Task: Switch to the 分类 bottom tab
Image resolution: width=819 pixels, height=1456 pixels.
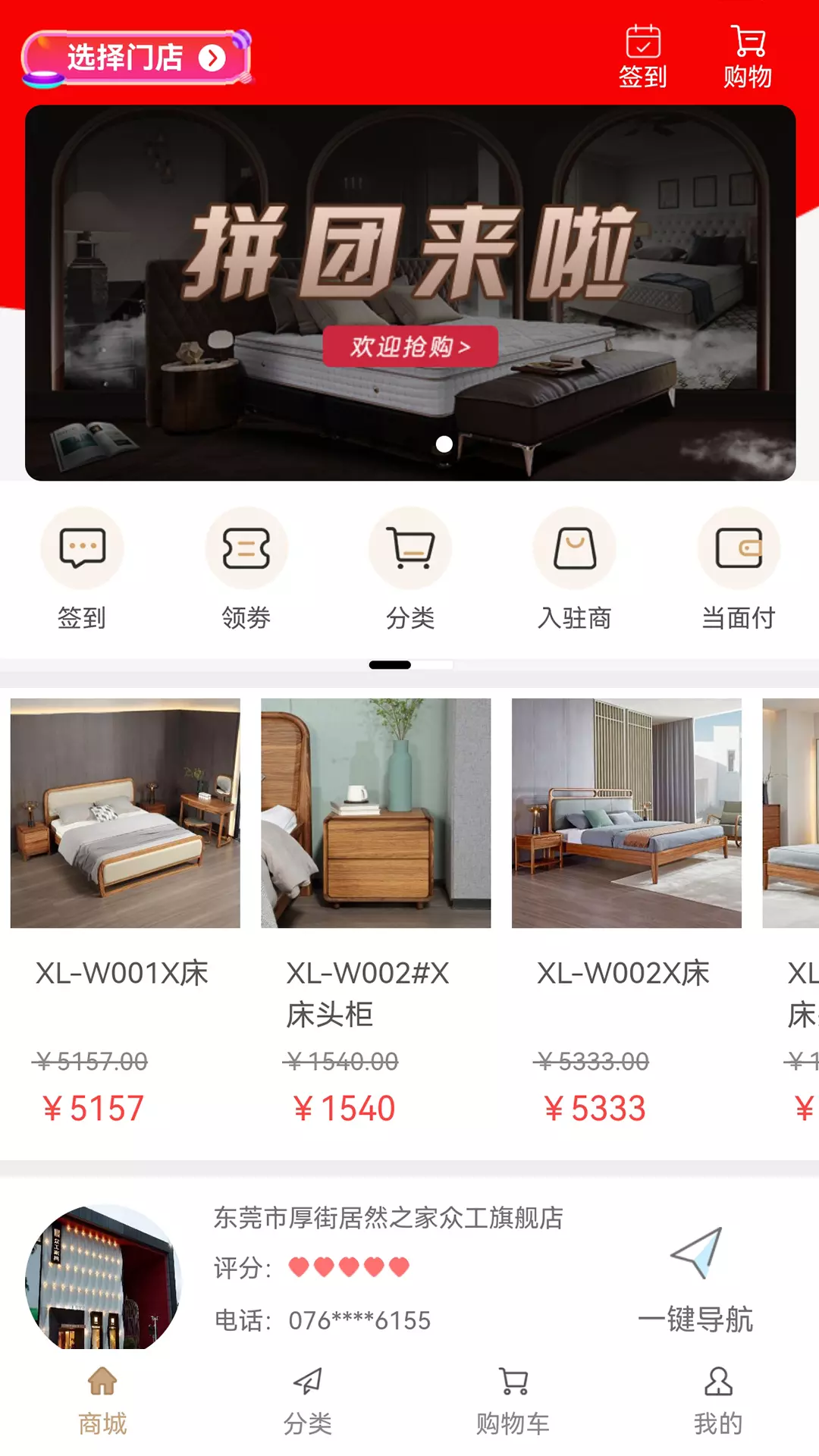Action: [308, 1401]
